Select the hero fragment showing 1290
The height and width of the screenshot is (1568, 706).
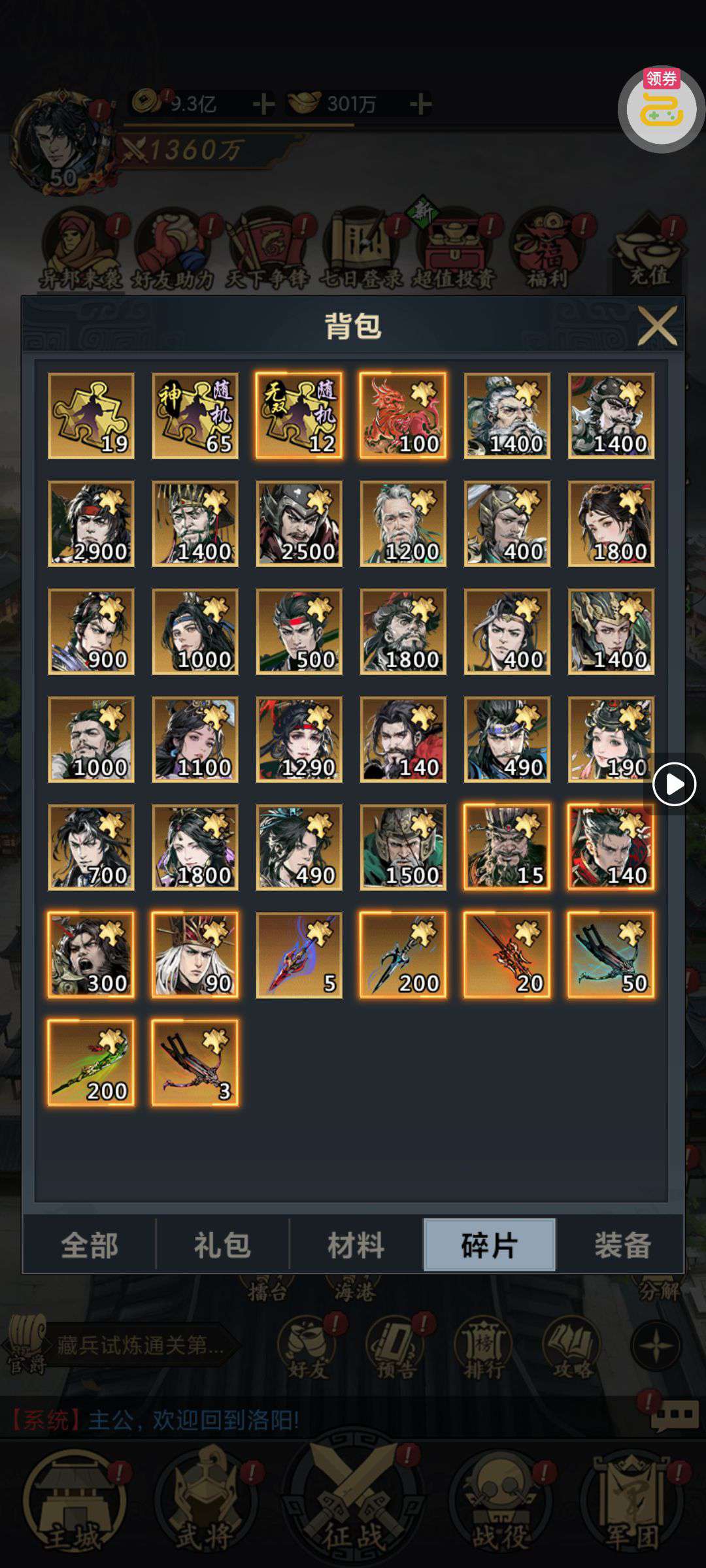click(299, 739)
